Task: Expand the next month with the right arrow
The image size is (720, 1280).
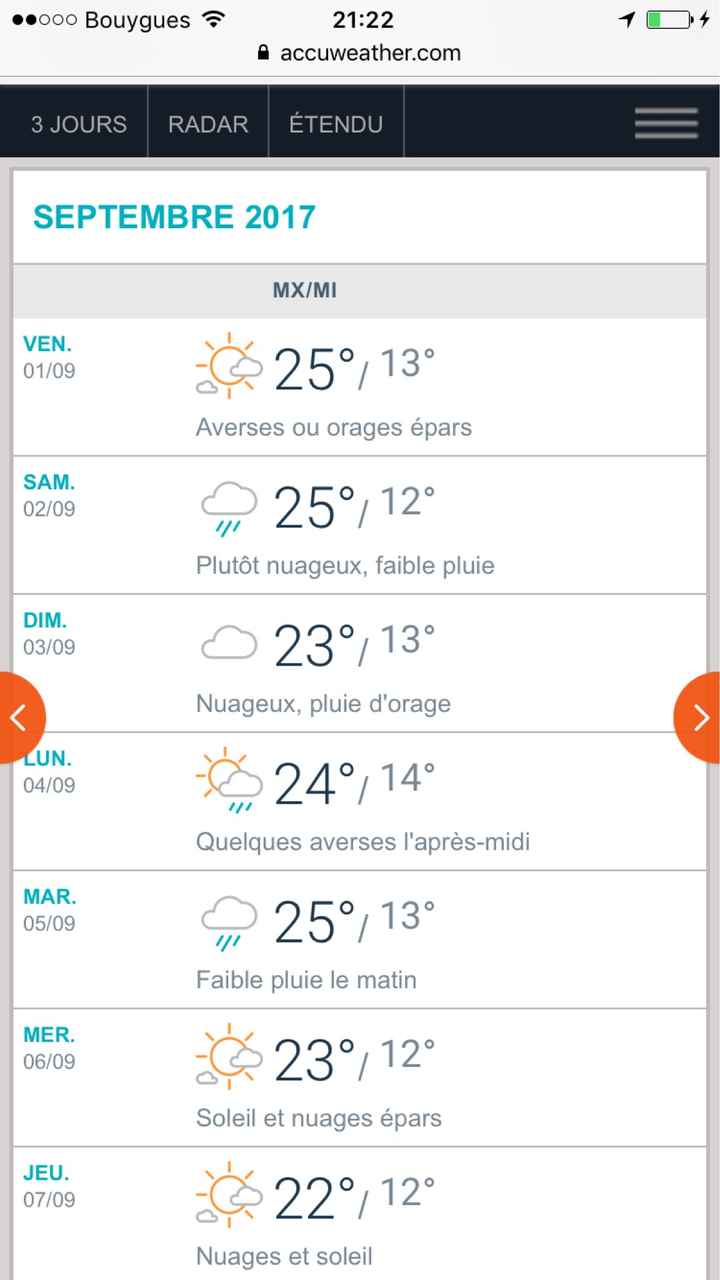Action: 702,717
